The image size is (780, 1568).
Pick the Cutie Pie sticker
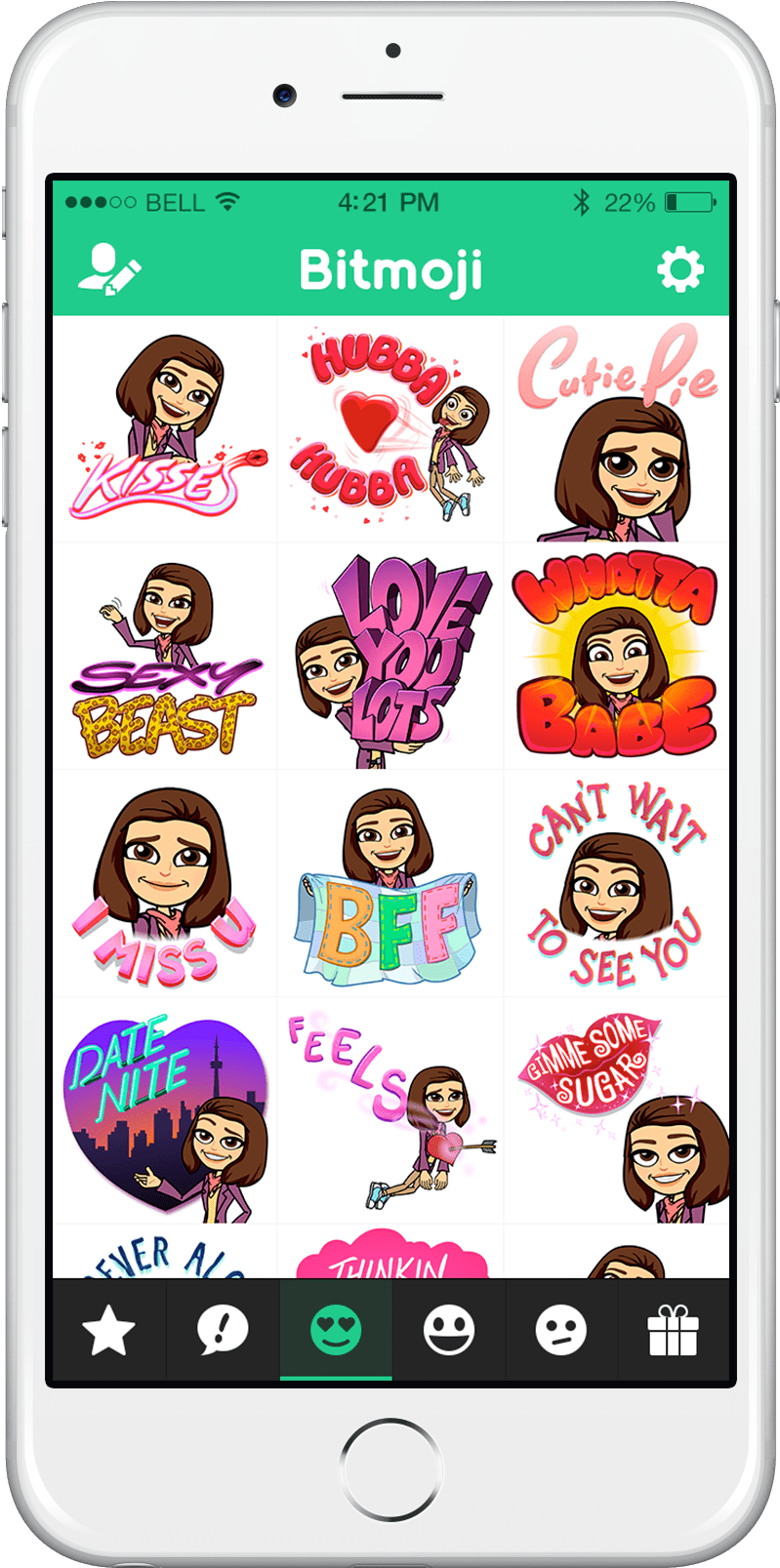tap(617, 429)
